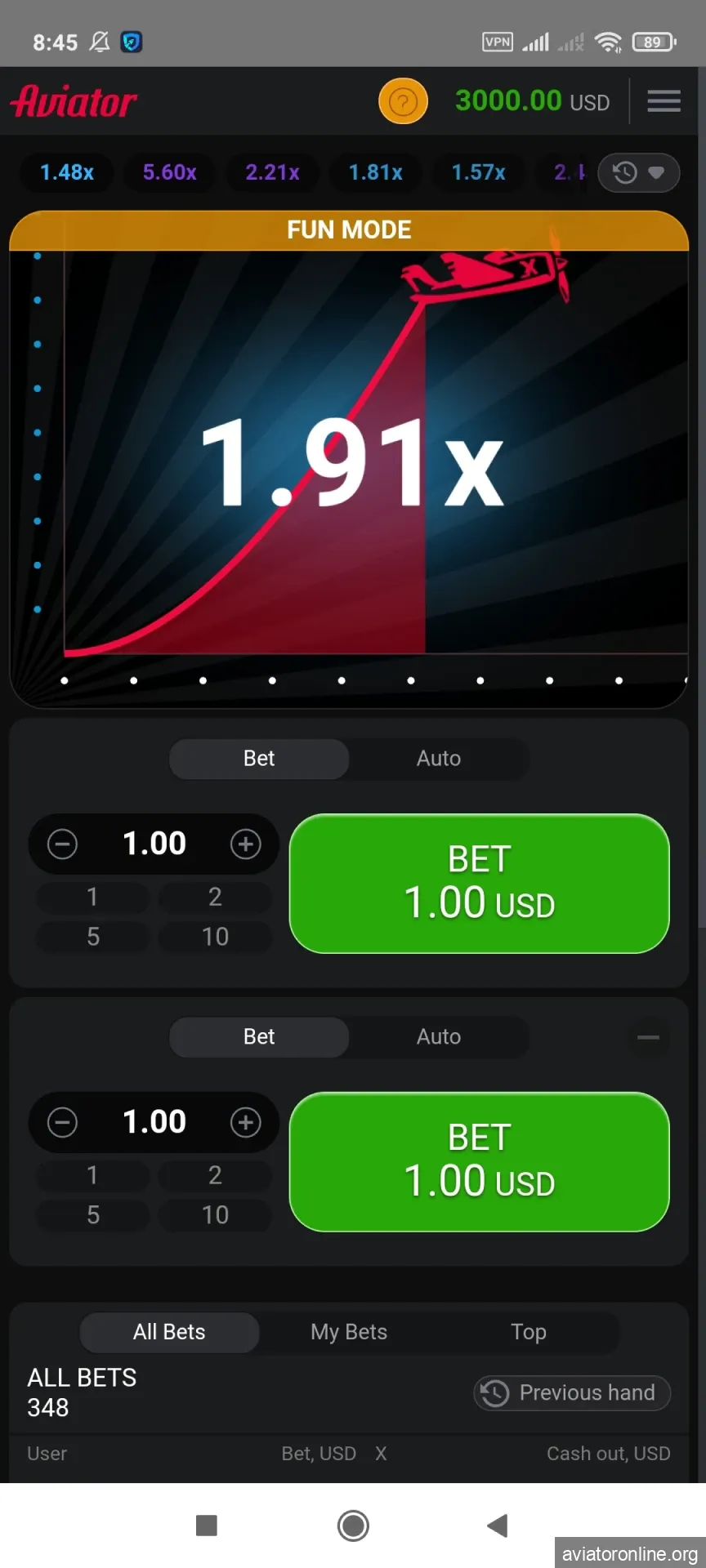Screen dimensions: 706x1568
Task: Switch second panel to Auto mode
Action: (x=439, y=1037)
